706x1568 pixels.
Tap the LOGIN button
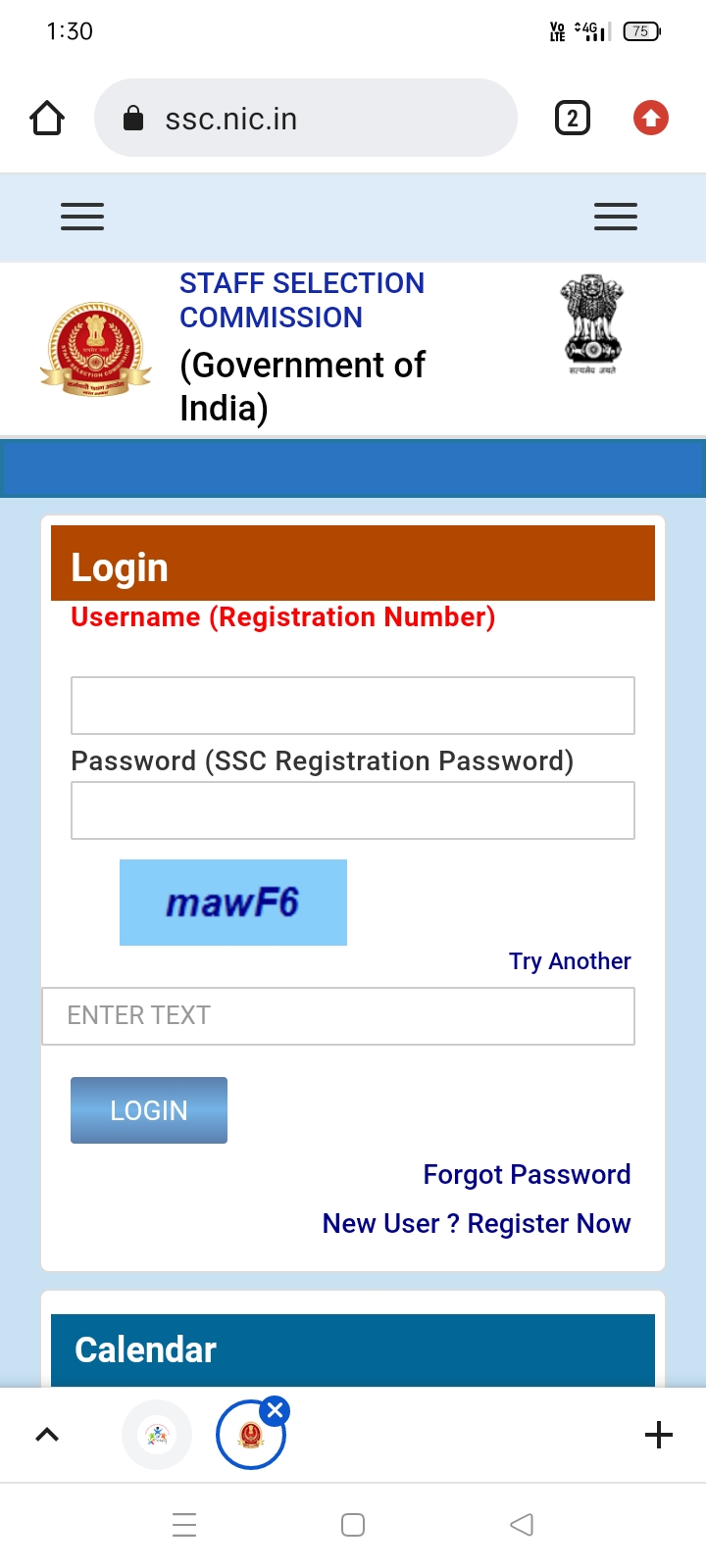pyautogui.click(x=149, y=1110)
